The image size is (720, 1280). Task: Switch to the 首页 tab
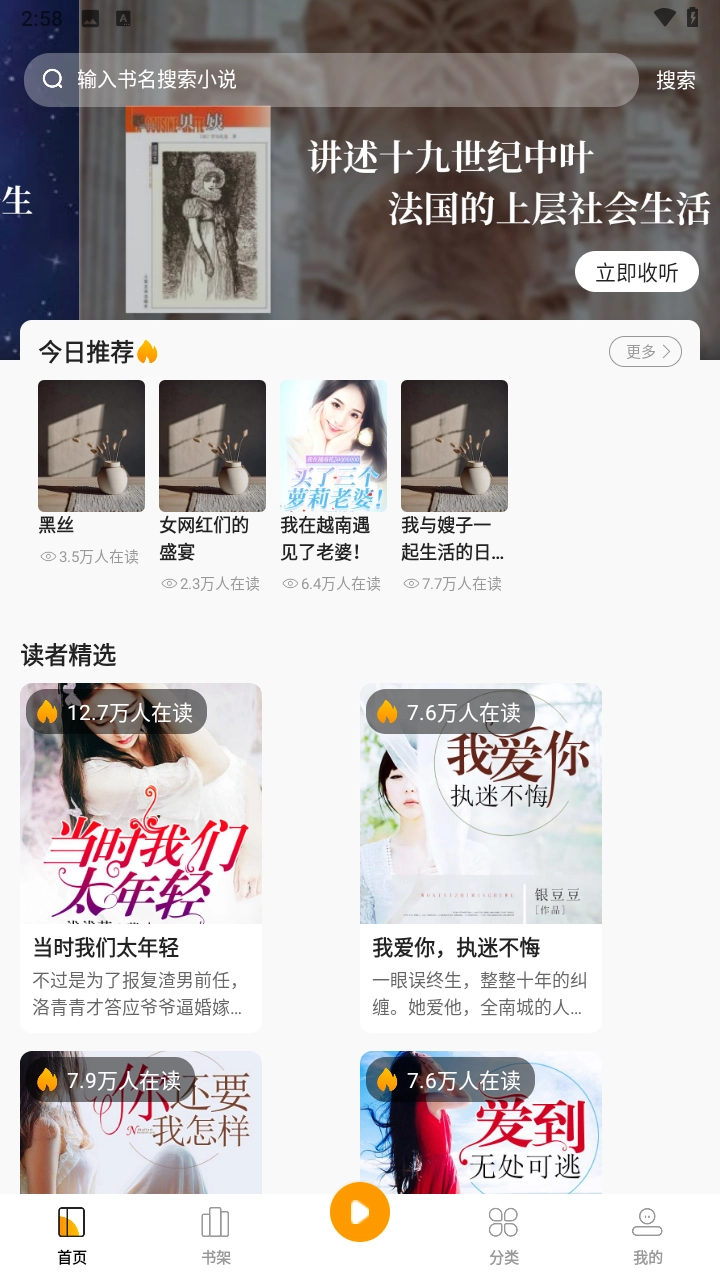[72, 1236]
